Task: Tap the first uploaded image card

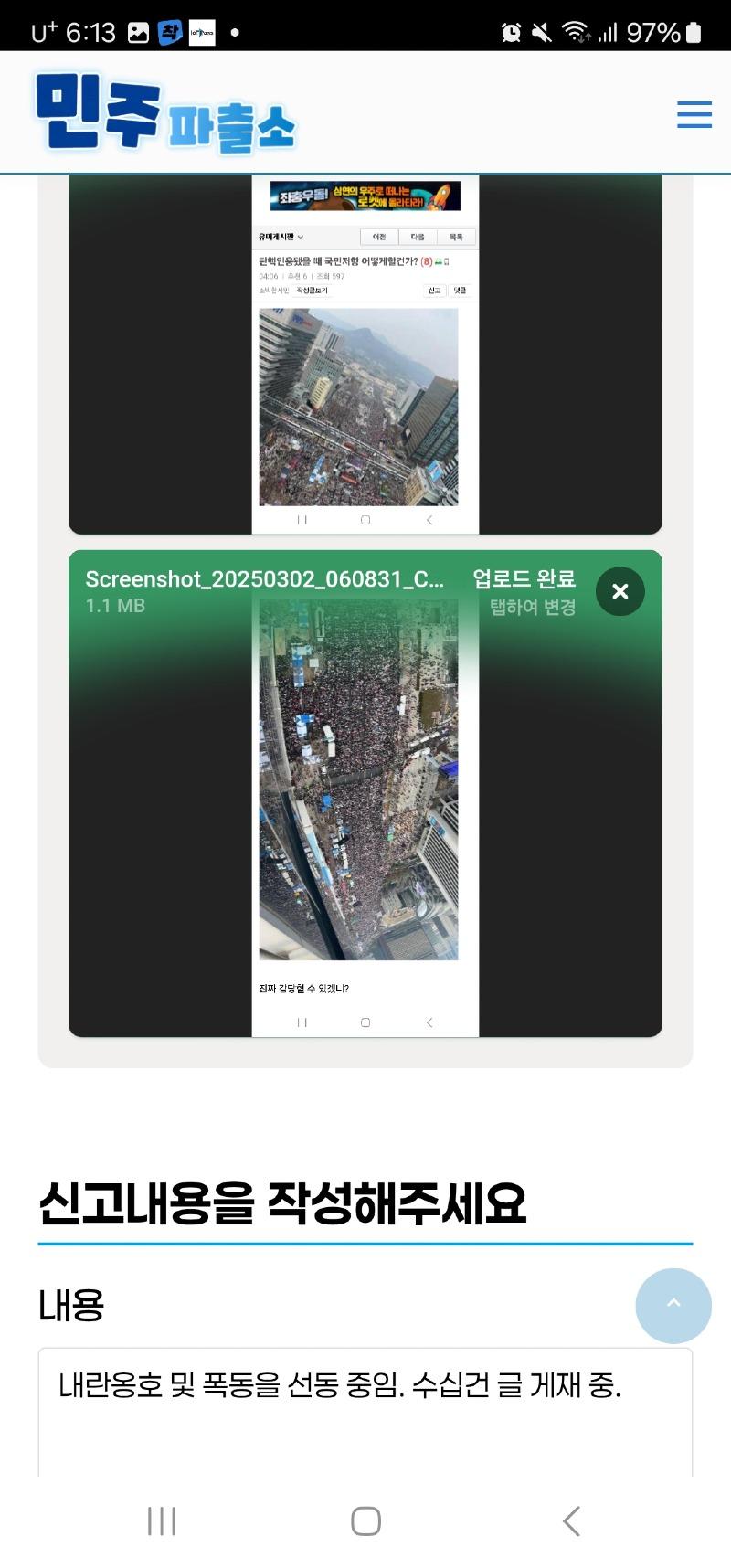Action: [x=365, y=356]
